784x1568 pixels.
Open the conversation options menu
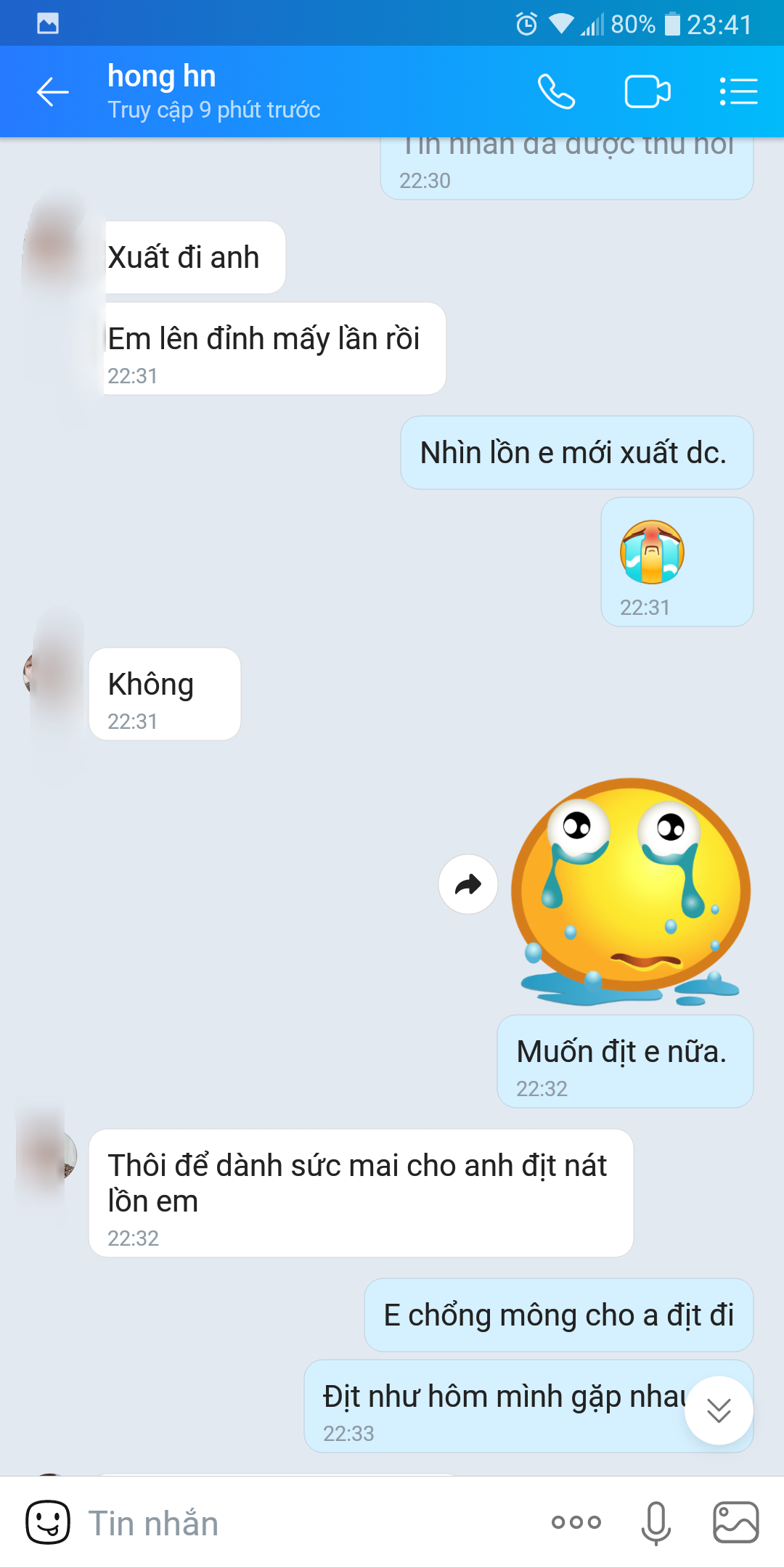[x=738, y=92]
